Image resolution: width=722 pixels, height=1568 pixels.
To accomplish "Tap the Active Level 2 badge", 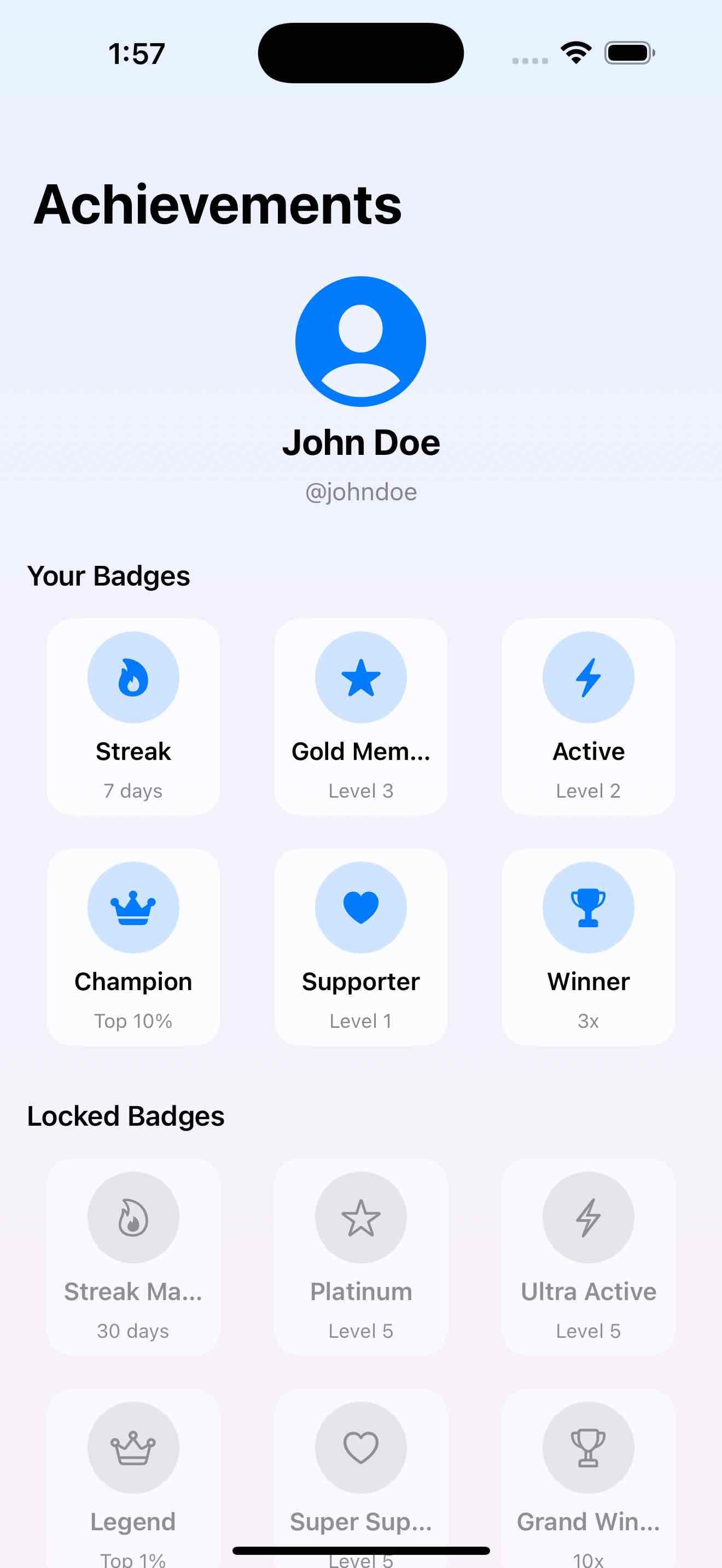I will click(x=588, y=716).
